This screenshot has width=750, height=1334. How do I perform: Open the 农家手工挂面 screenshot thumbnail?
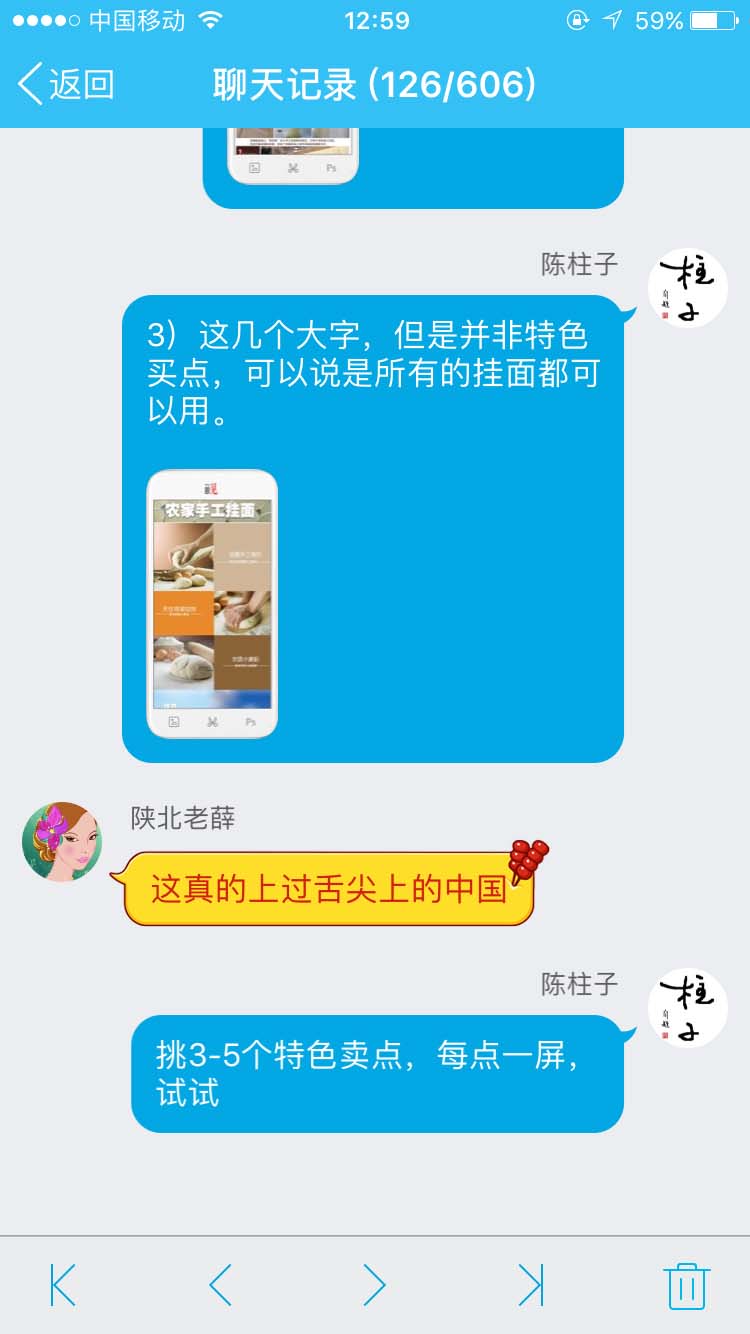[x=211, y=600]
